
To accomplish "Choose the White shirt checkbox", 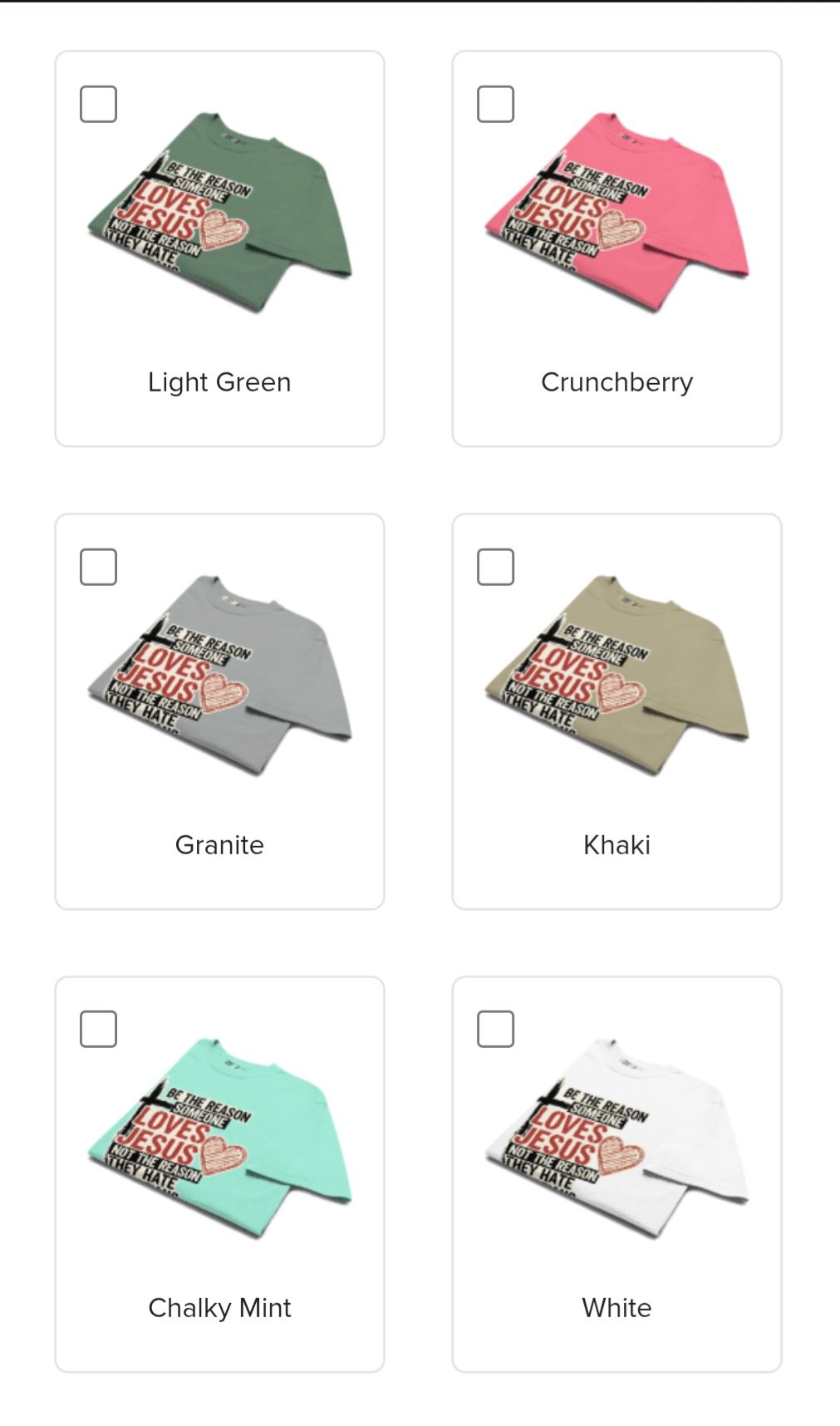I will 495,1029.
